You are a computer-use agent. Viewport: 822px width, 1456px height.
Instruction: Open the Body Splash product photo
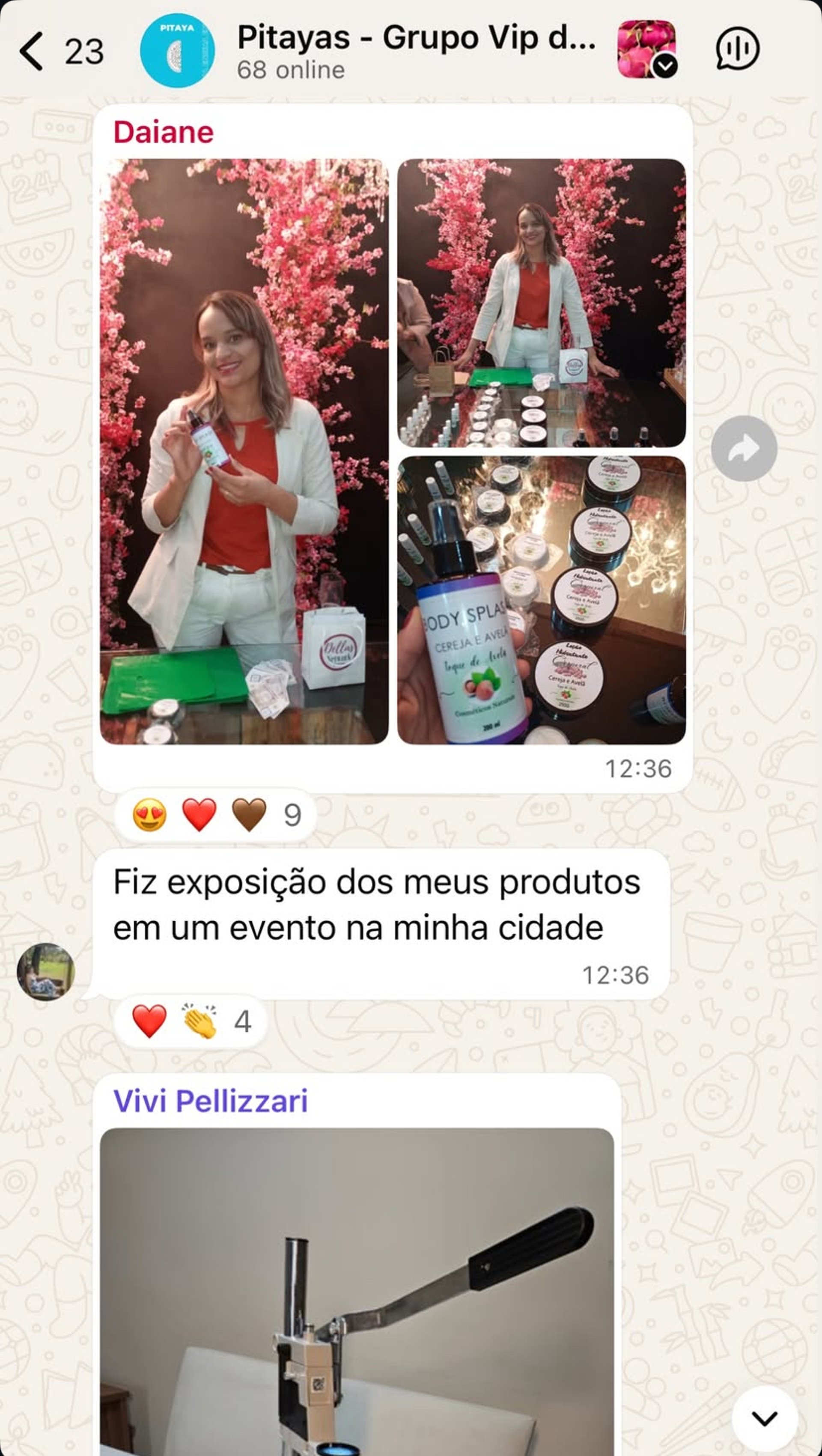541,600
